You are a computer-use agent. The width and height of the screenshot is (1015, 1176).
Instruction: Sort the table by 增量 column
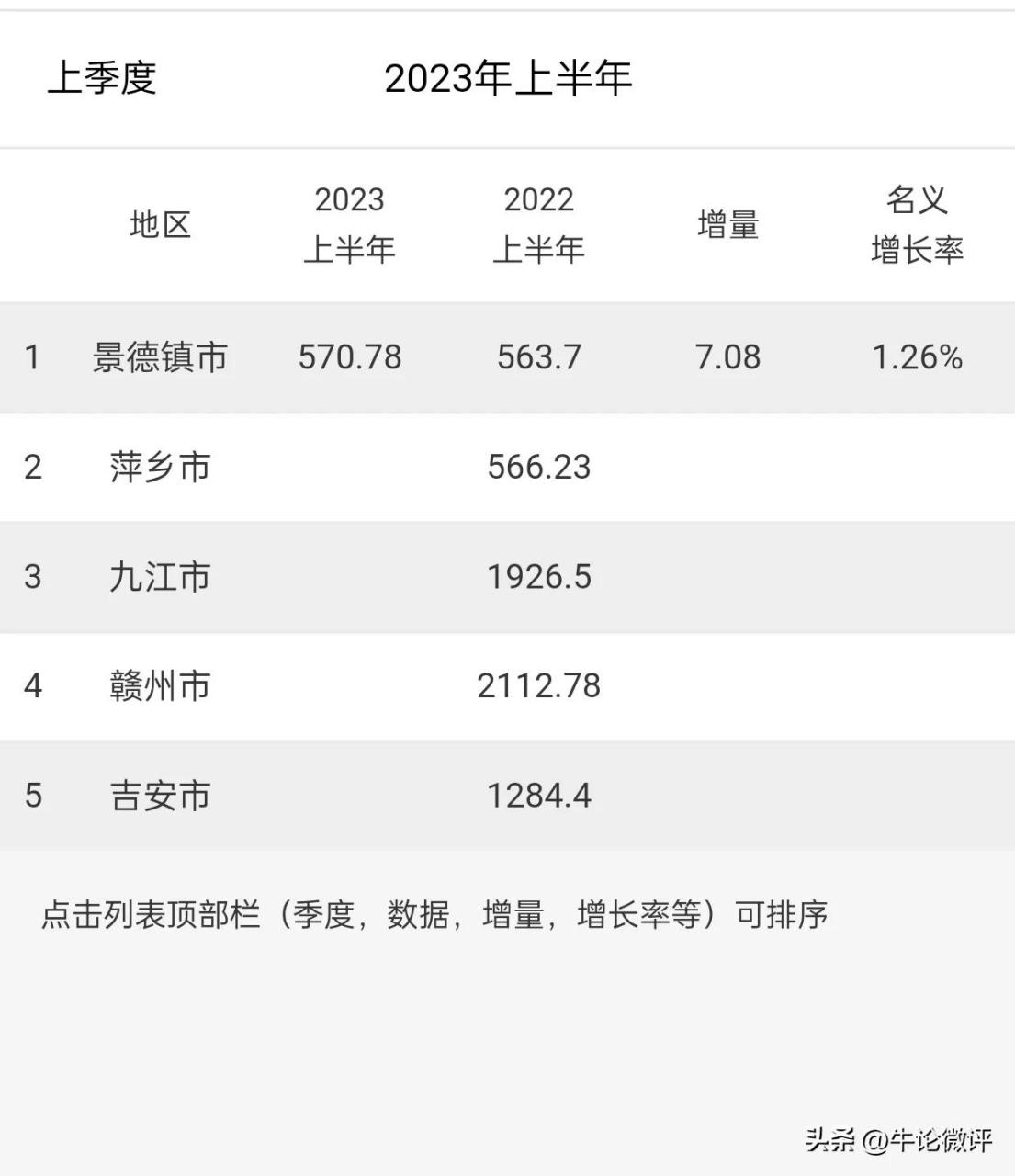727,225
